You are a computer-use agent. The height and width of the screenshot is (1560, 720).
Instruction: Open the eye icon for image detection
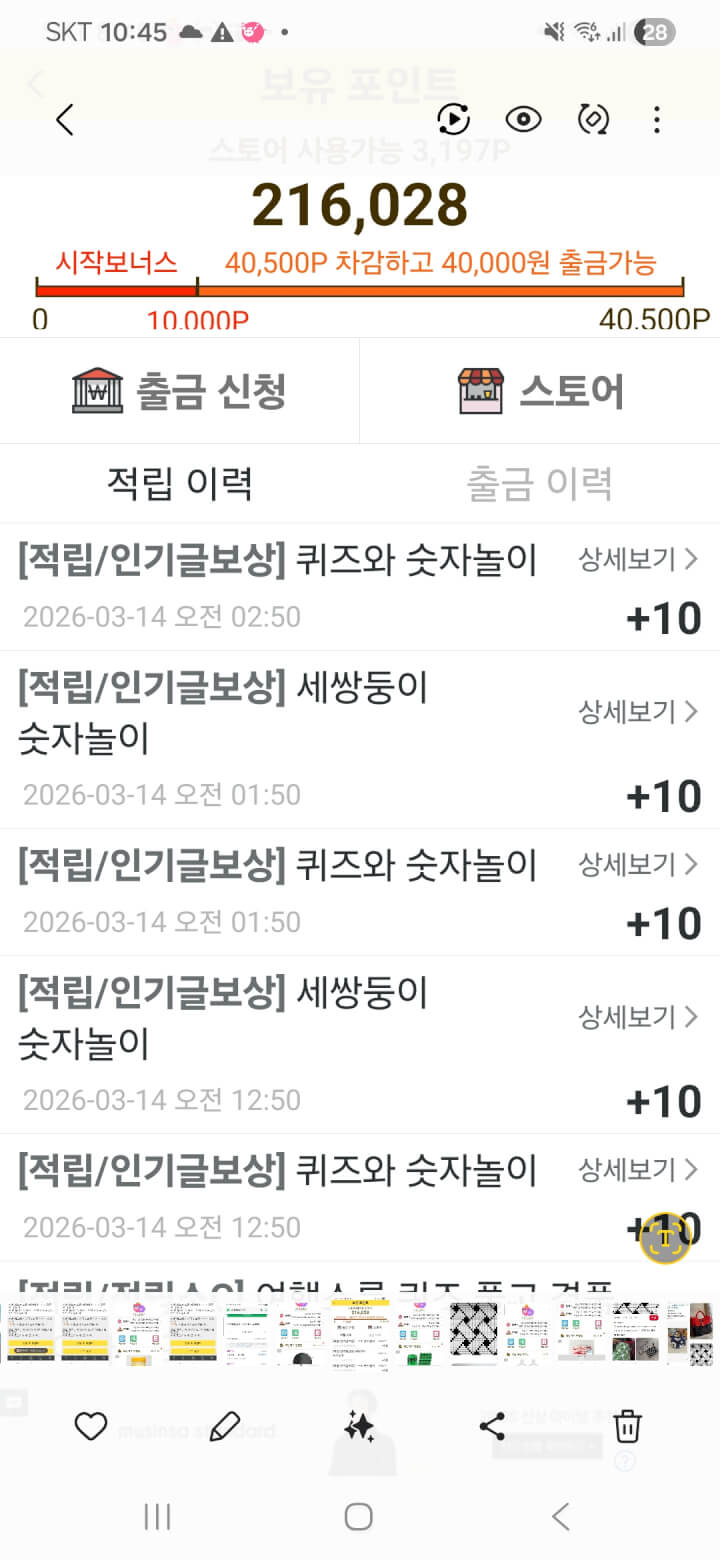pos(523,120)
